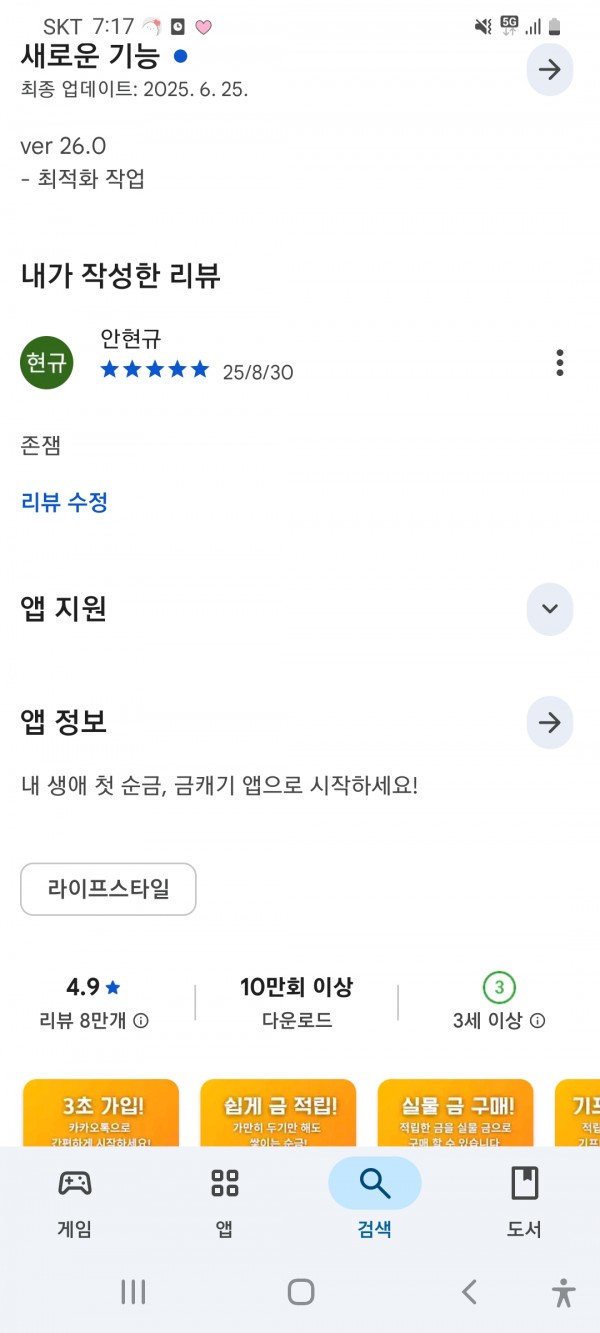The image size is (600, 1333).
Task: Open the 앱 정보 arrow
Action: [549, 723]
